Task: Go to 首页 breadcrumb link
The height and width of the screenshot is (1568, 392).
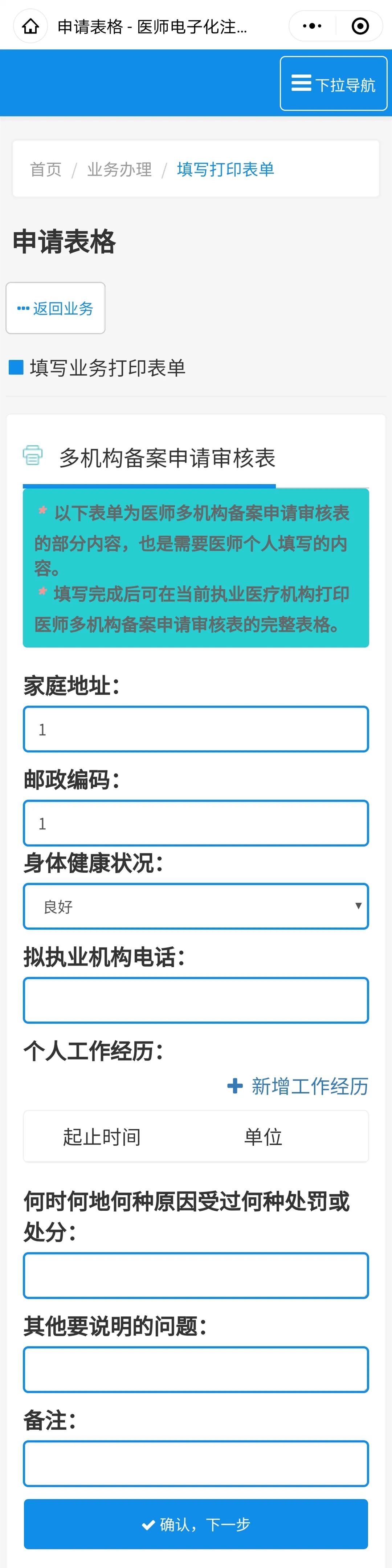Action: click(x=46, y=169)
